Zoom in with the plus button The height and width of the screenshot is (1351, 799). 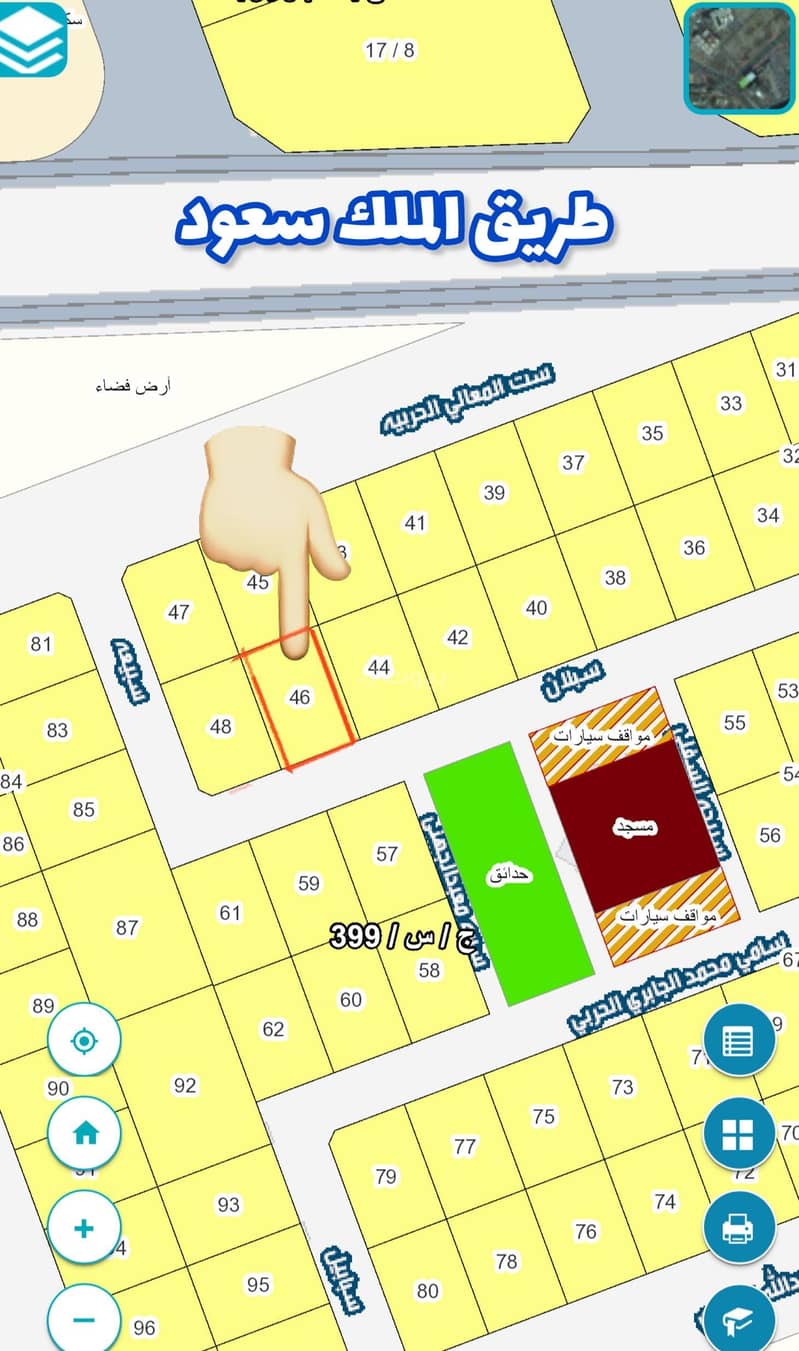[x=84, y=1228]
